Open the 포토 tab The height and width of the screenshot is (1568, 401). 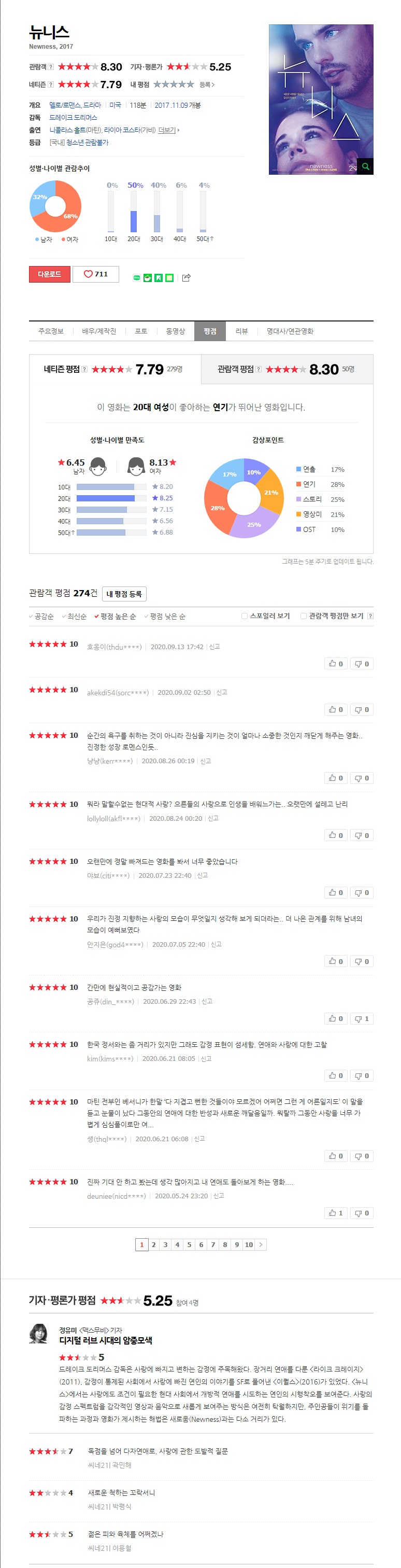click(x=141, y=330)
